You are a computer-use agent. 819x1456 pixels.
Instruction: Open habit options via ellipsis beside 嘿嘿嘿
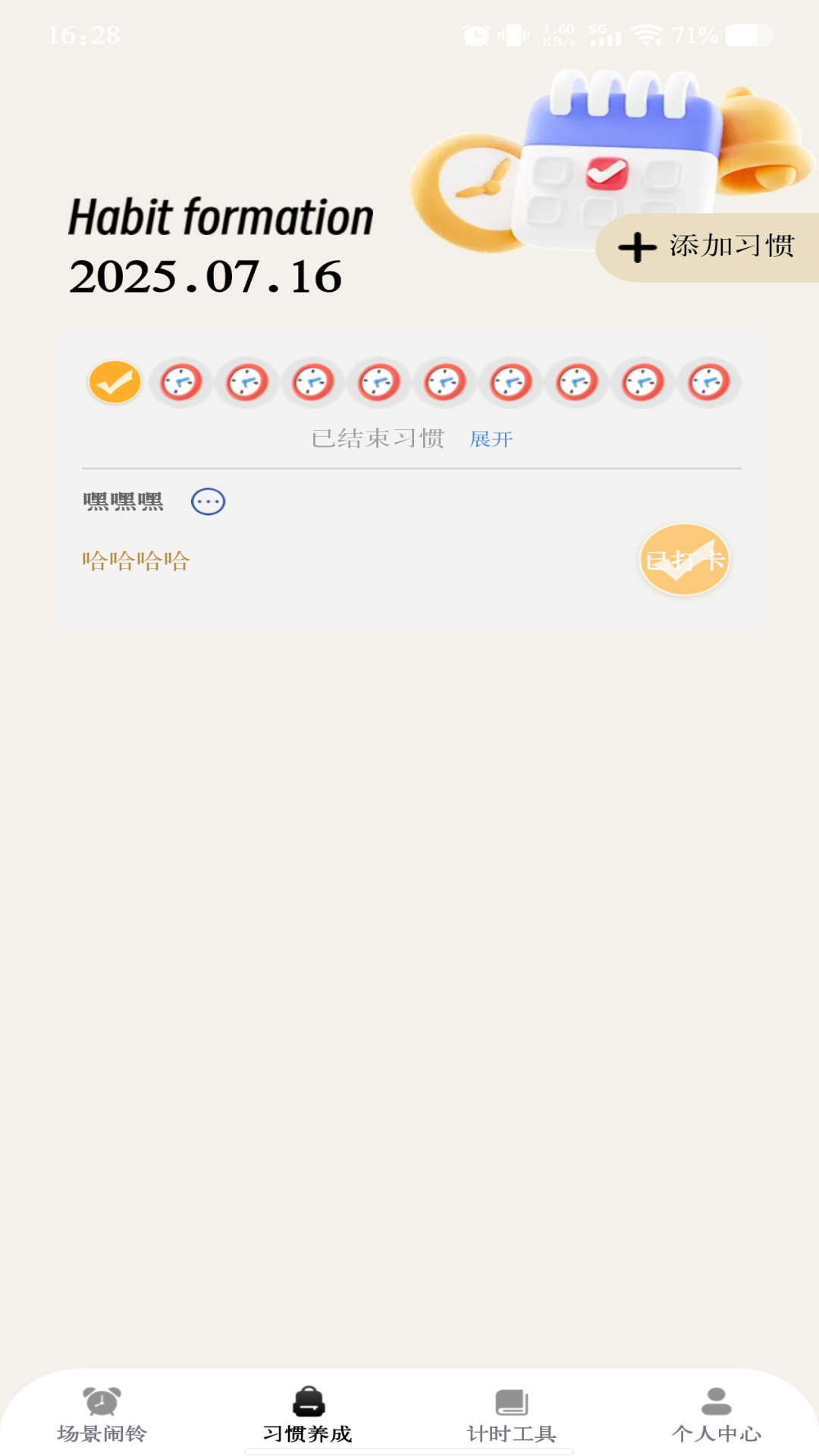click(209, 501)
